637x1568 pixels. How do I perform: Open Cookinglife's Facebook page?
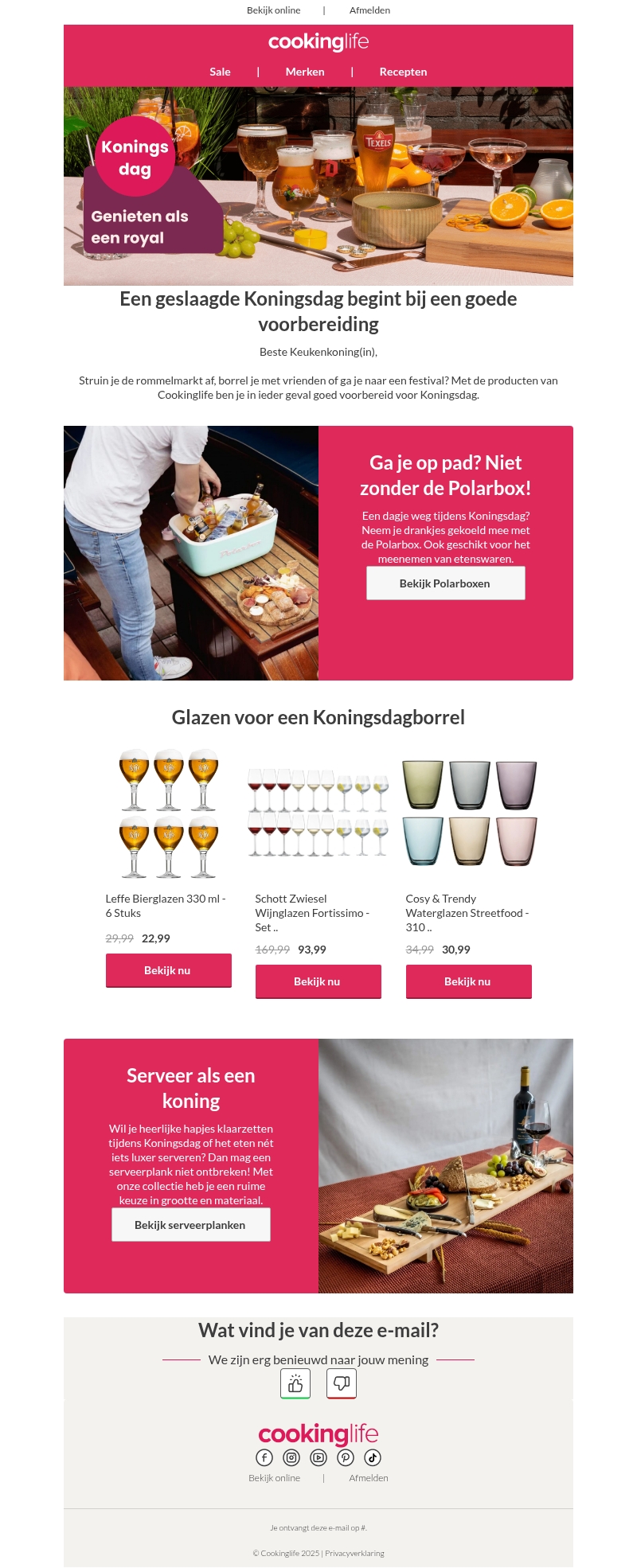pyautogui.click(x=264, y=1457)
